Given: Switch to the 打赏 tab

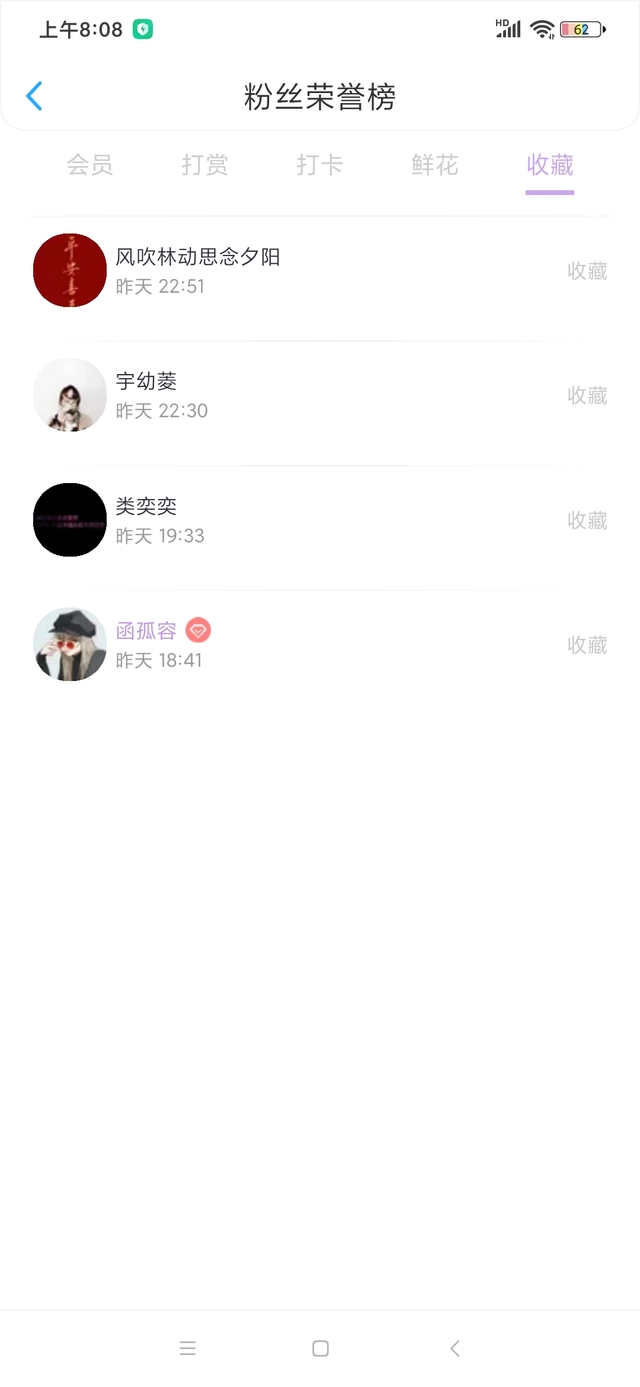Looking at the screenshot, I should pyautogui.click(x=205, y=165).
